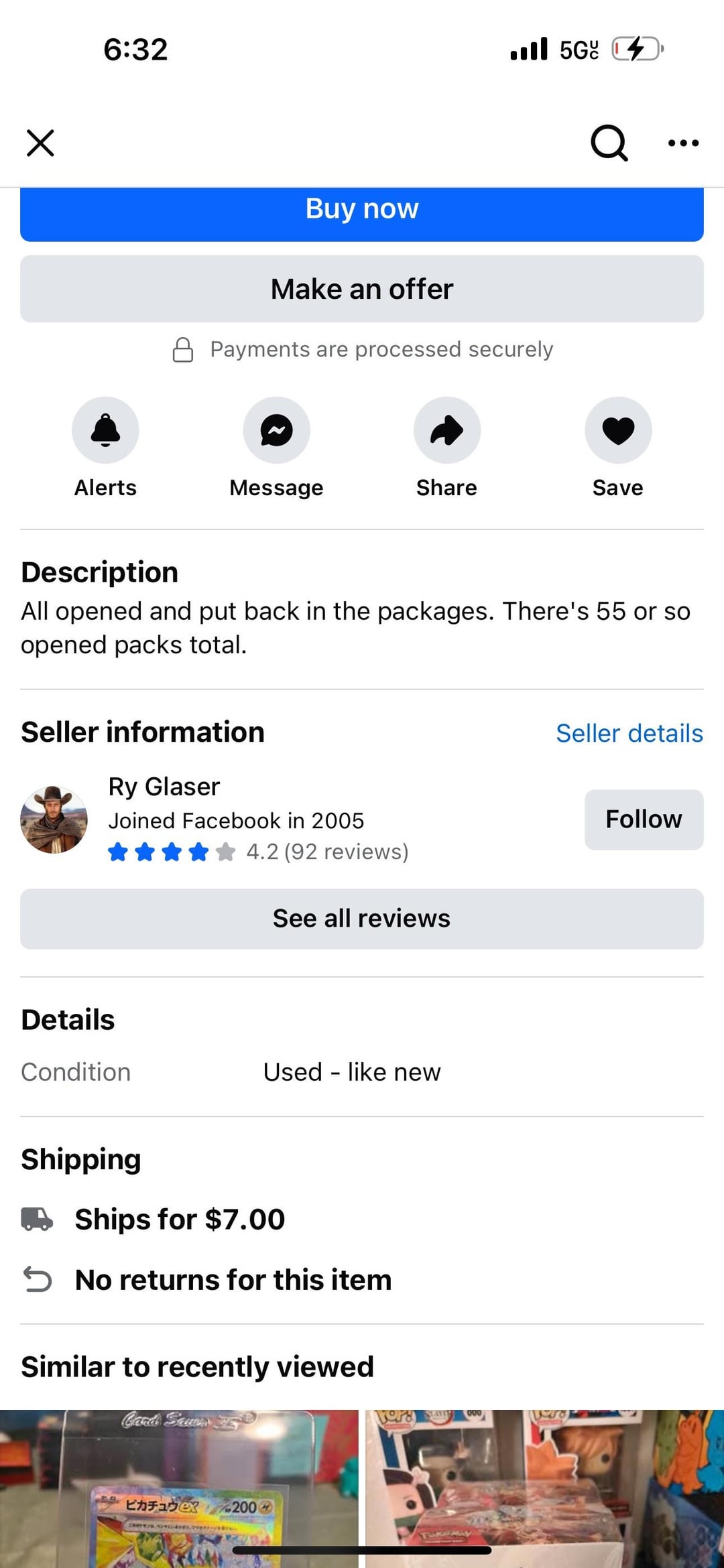See all reviews for the seller
This screenshot has height=1568, width=724.
pos(362,919)
